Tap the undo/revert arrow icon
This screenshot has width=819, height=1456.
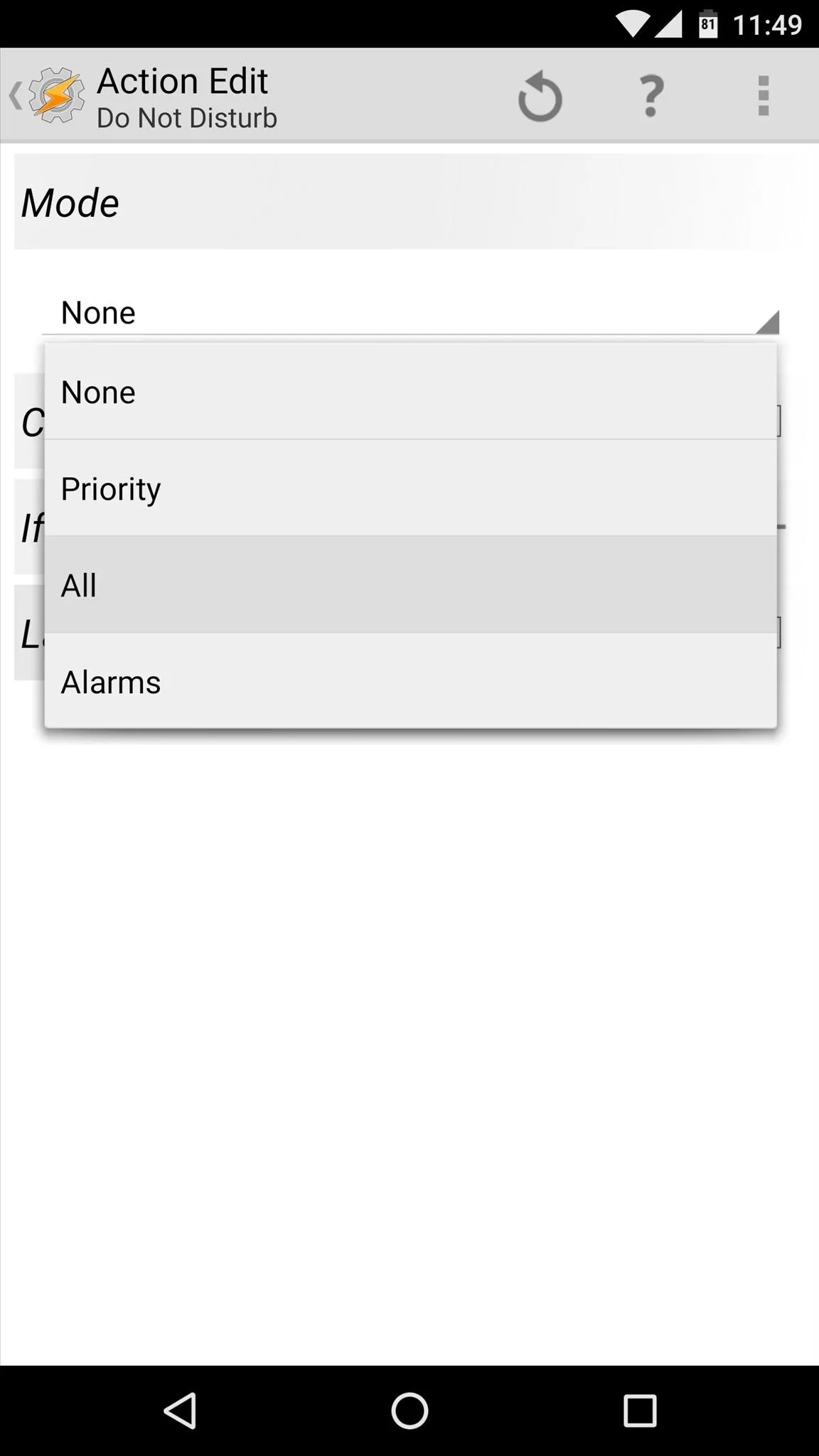(x=540, y=96)
